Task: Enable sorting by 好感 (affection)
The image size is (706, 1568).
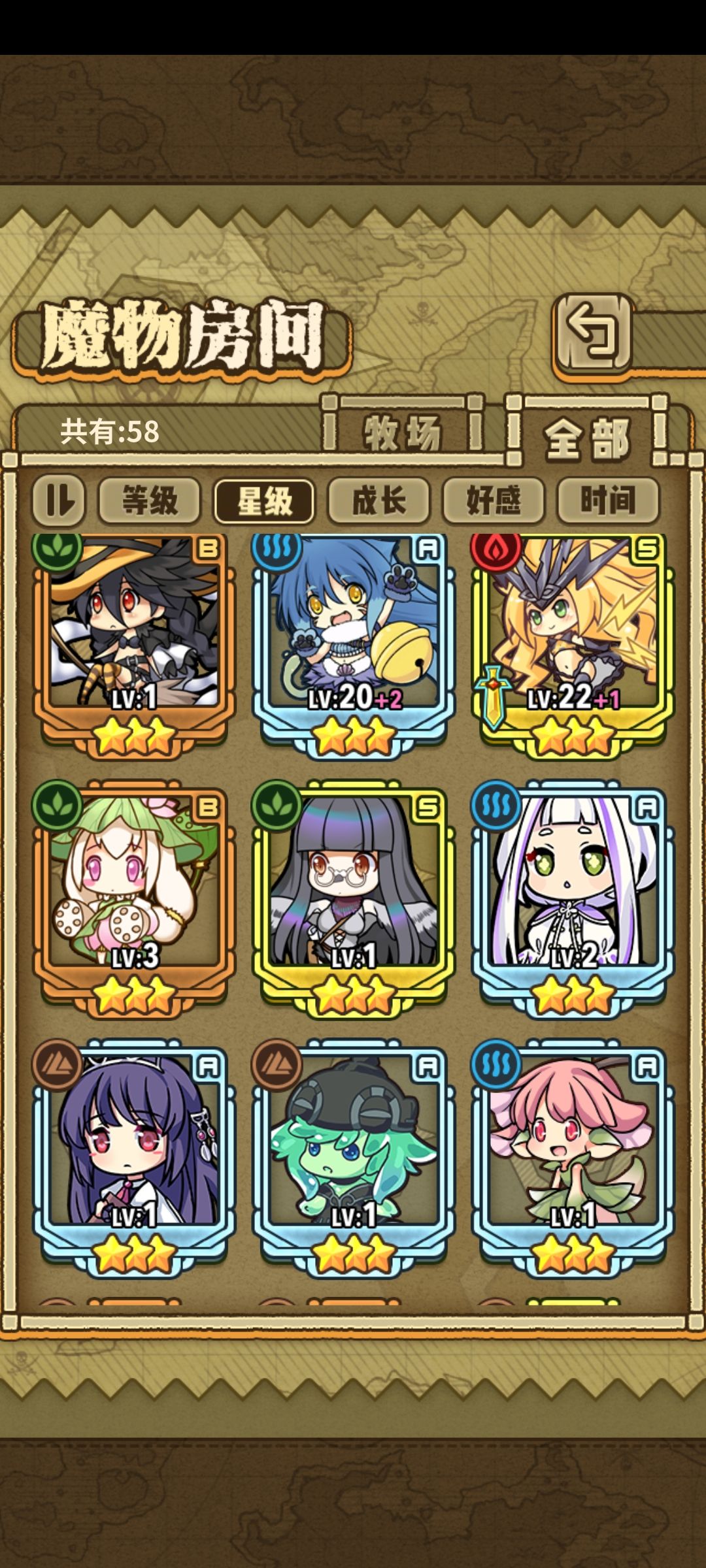Action: 492,500
